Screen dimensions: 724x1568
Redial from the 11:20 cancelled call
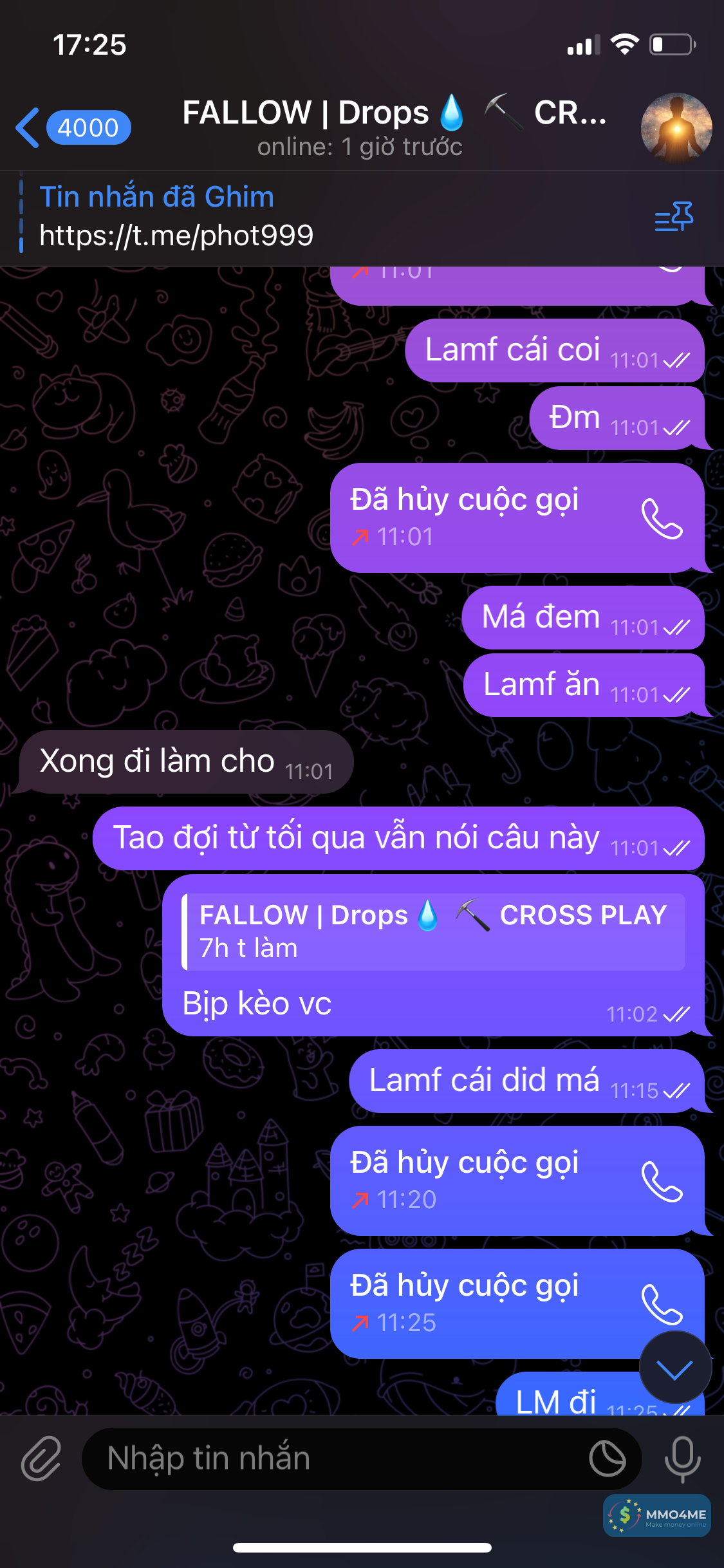coord(662,1181)
